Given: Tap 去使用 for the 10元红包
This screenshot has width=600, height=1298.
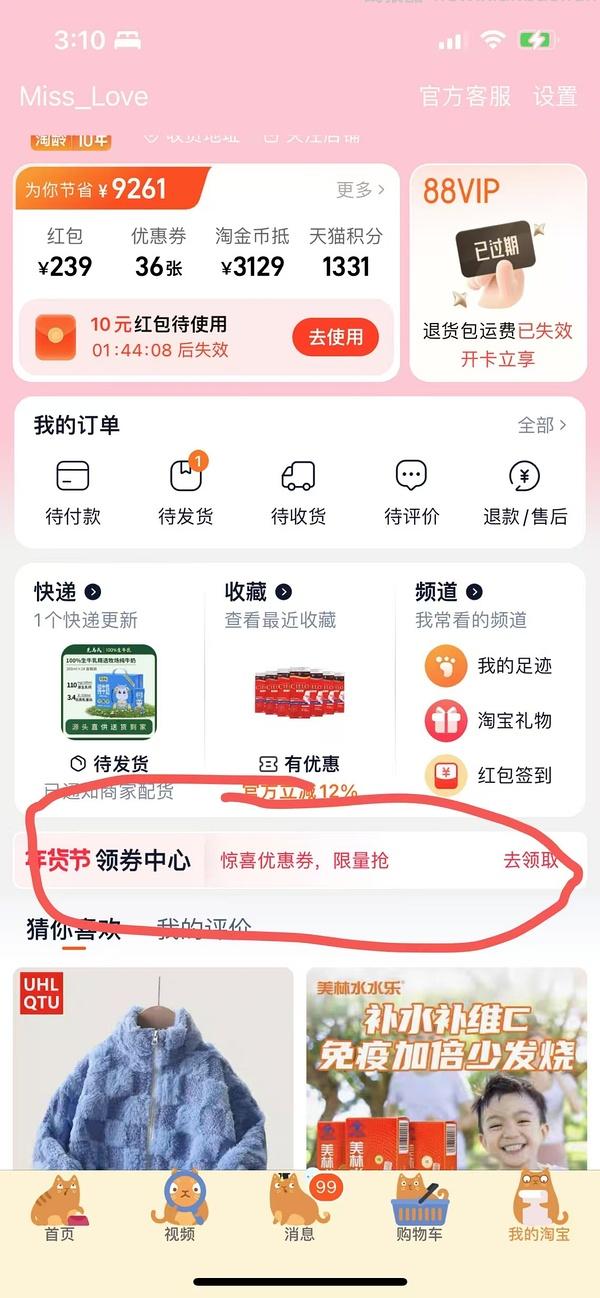Looking at the screenshot, I should tap(335, 337).
